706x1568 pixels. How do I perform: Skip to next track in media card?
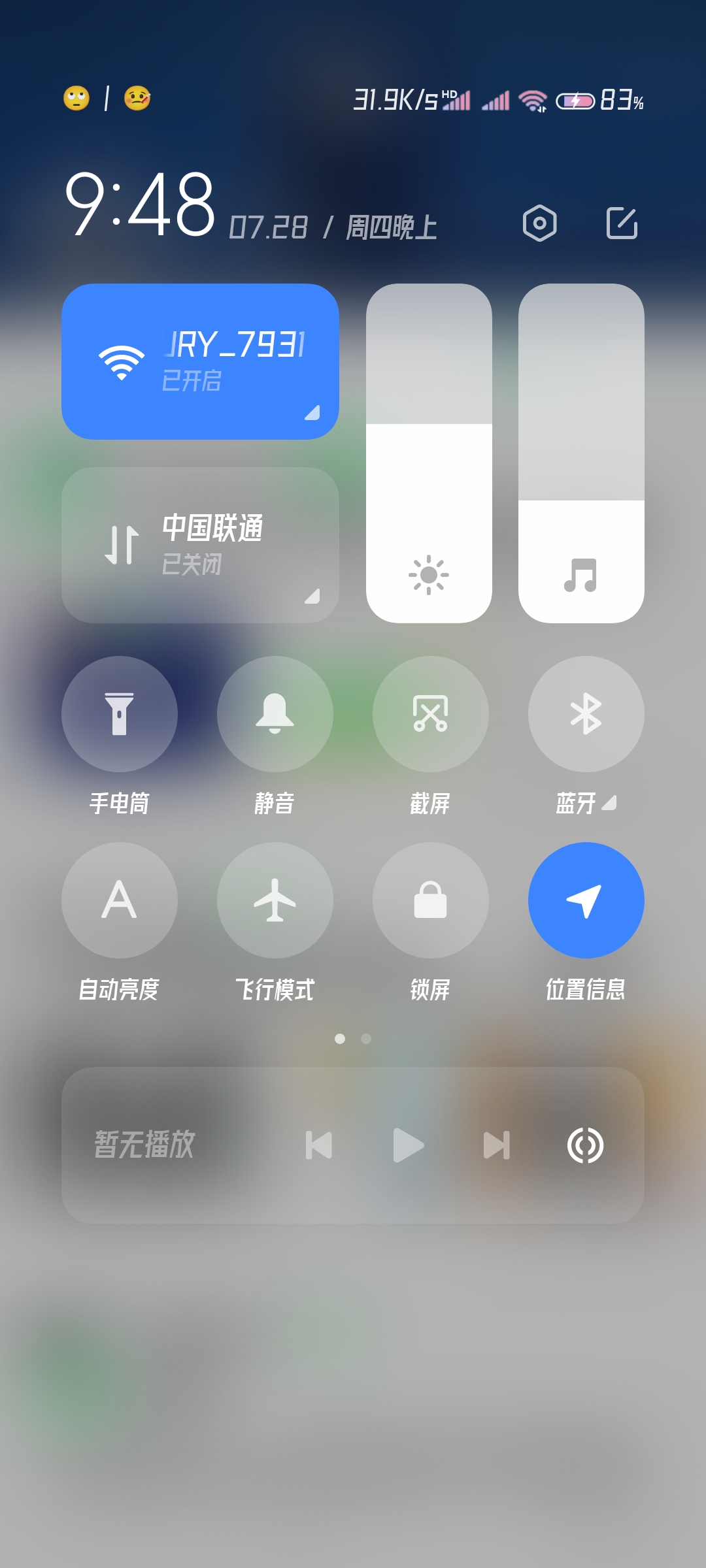[x=497, y=1145]
